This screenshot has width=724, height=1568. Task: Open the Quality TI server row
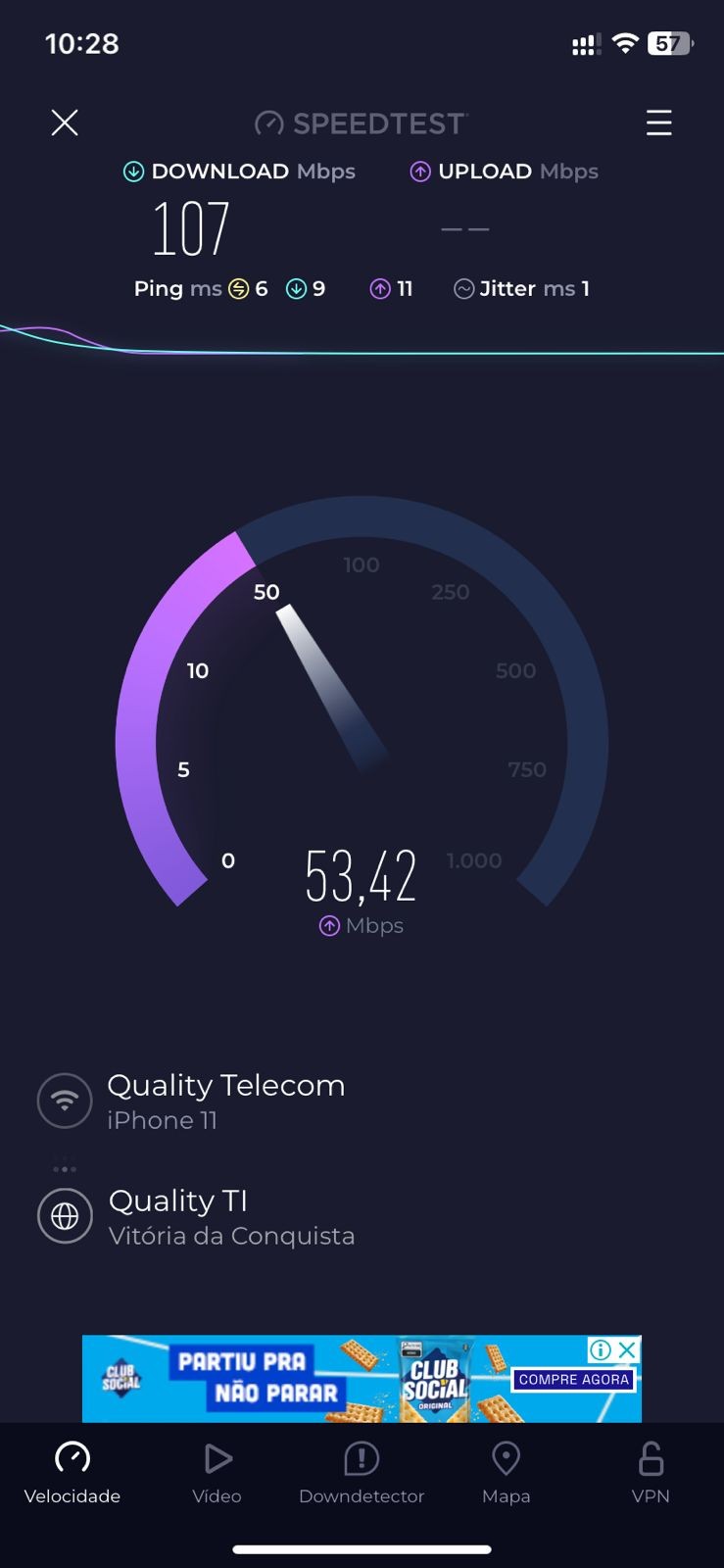tap(231, 1216)
